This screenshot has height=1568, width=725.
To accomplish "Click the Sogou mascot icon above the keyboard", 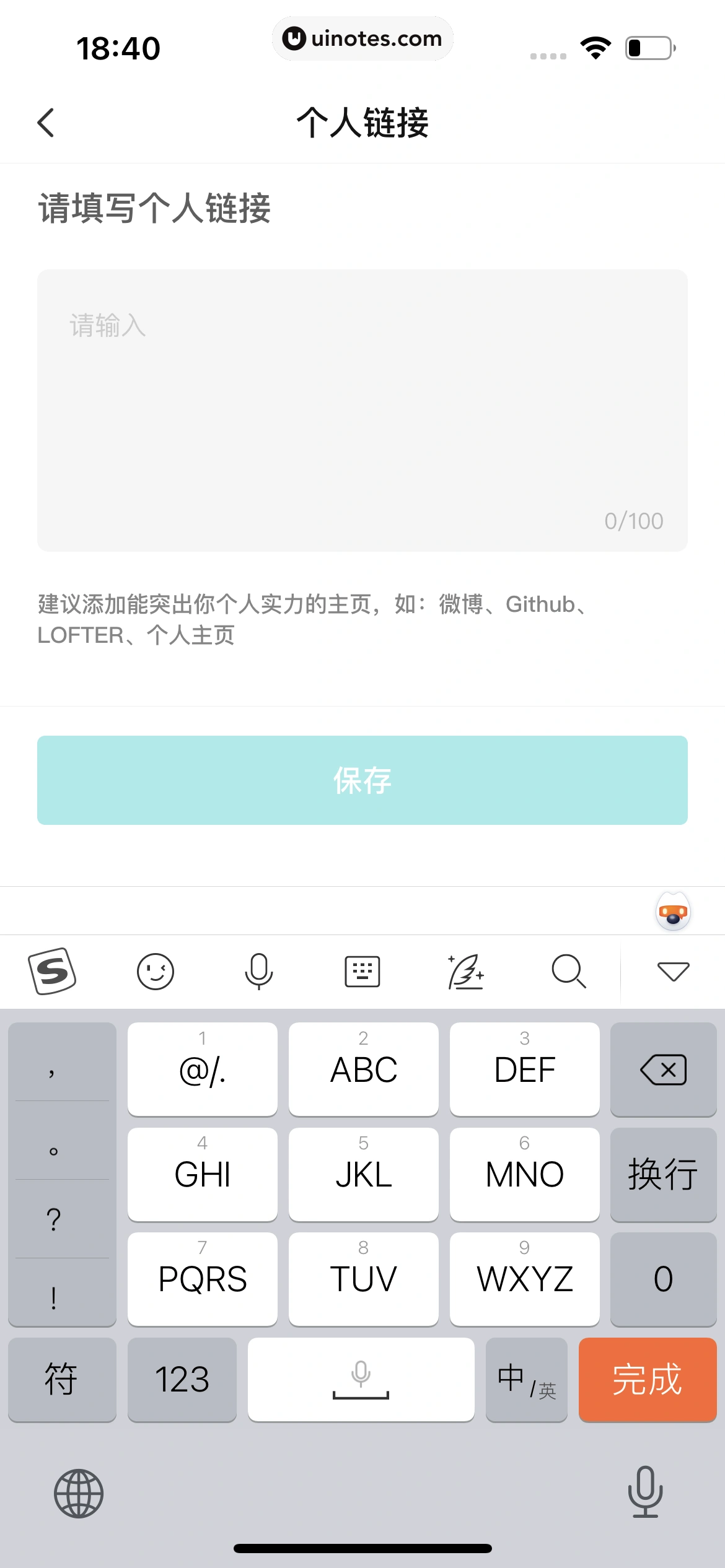I will point(673,910).
